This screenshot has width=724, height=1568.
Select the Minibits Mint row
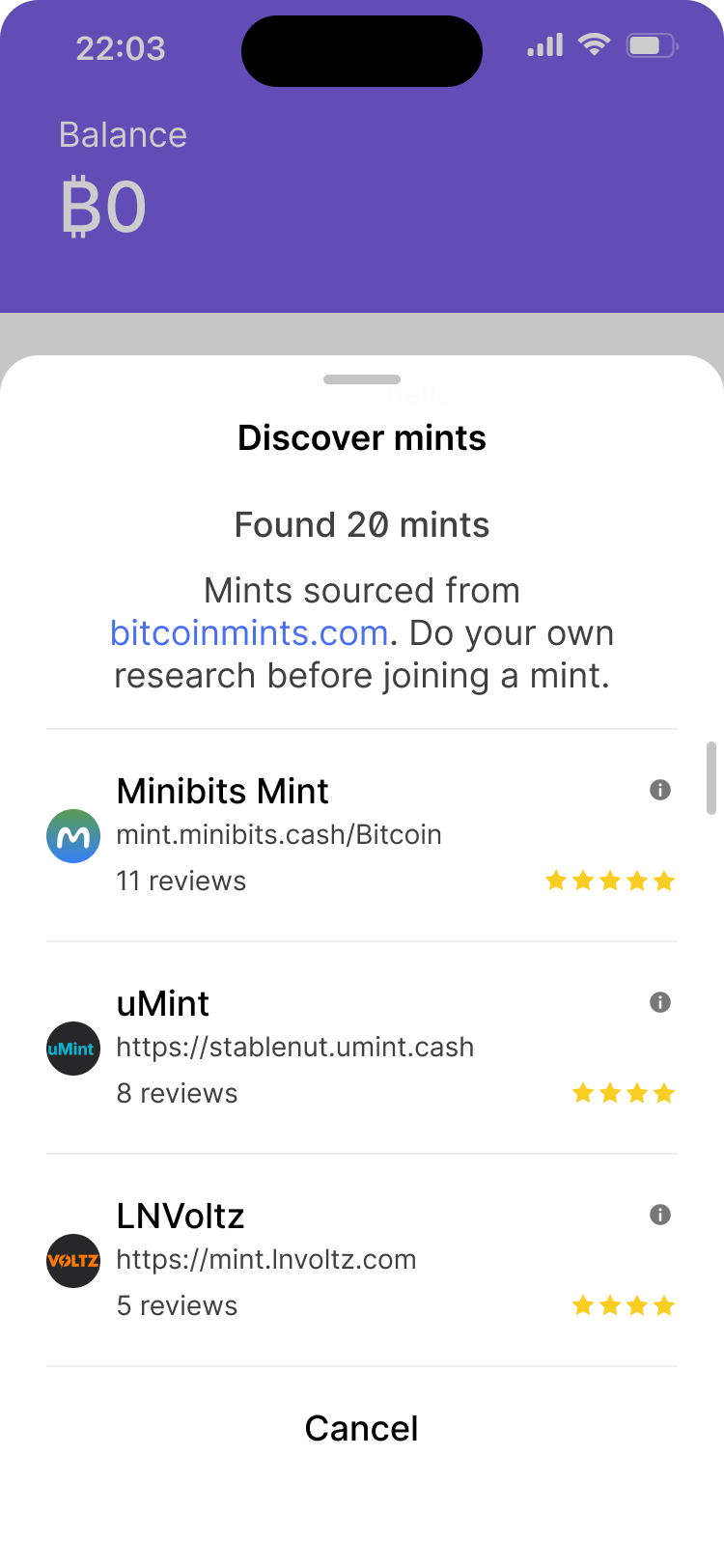pyautogui.click(x=319, y=835)
